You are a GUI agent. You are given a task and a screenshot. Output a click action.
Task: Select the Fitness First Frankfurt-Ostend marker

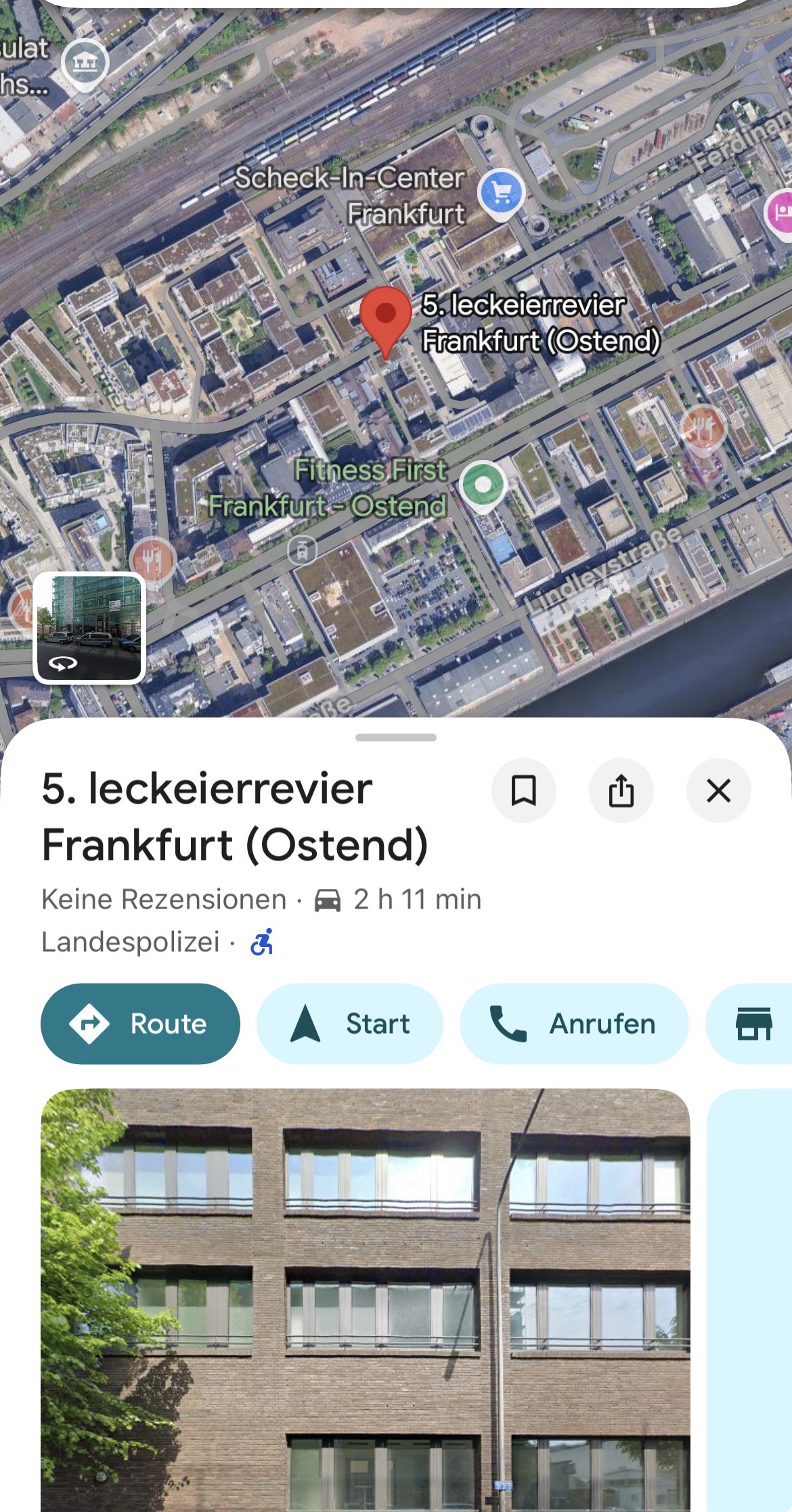[483, 485]
